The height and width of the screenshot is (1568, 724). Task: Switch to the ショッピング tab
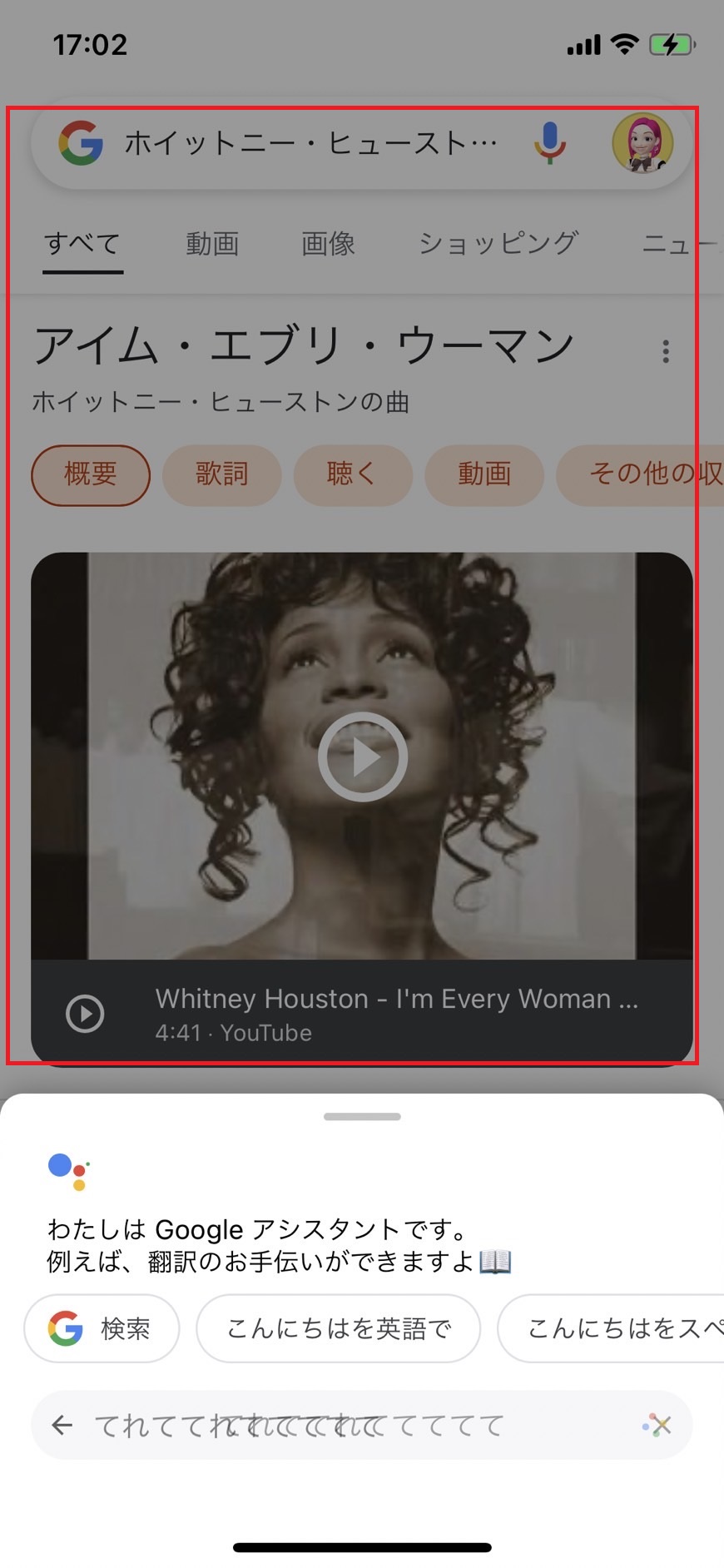tap(498, 244)
